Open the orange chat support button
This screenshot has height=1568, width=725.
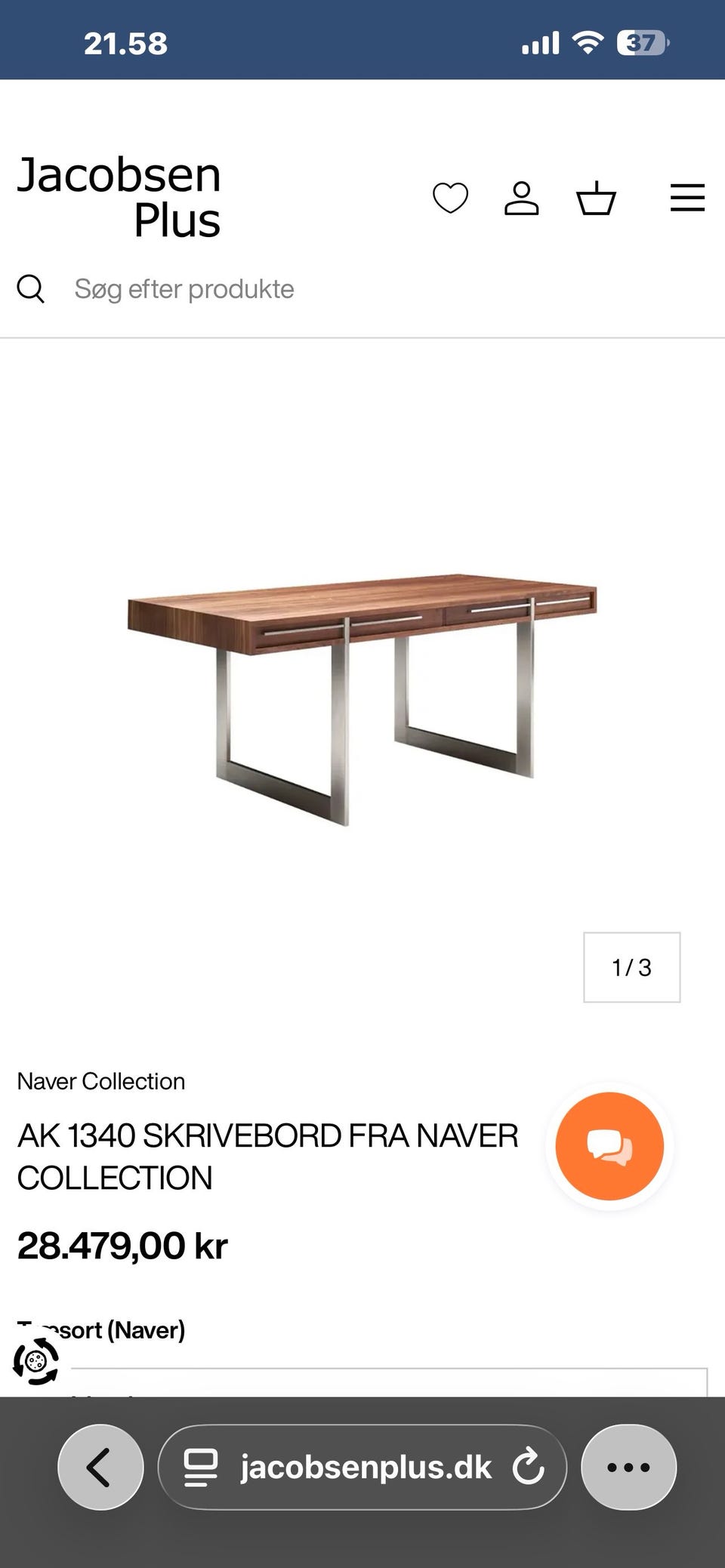[609, 1146]
